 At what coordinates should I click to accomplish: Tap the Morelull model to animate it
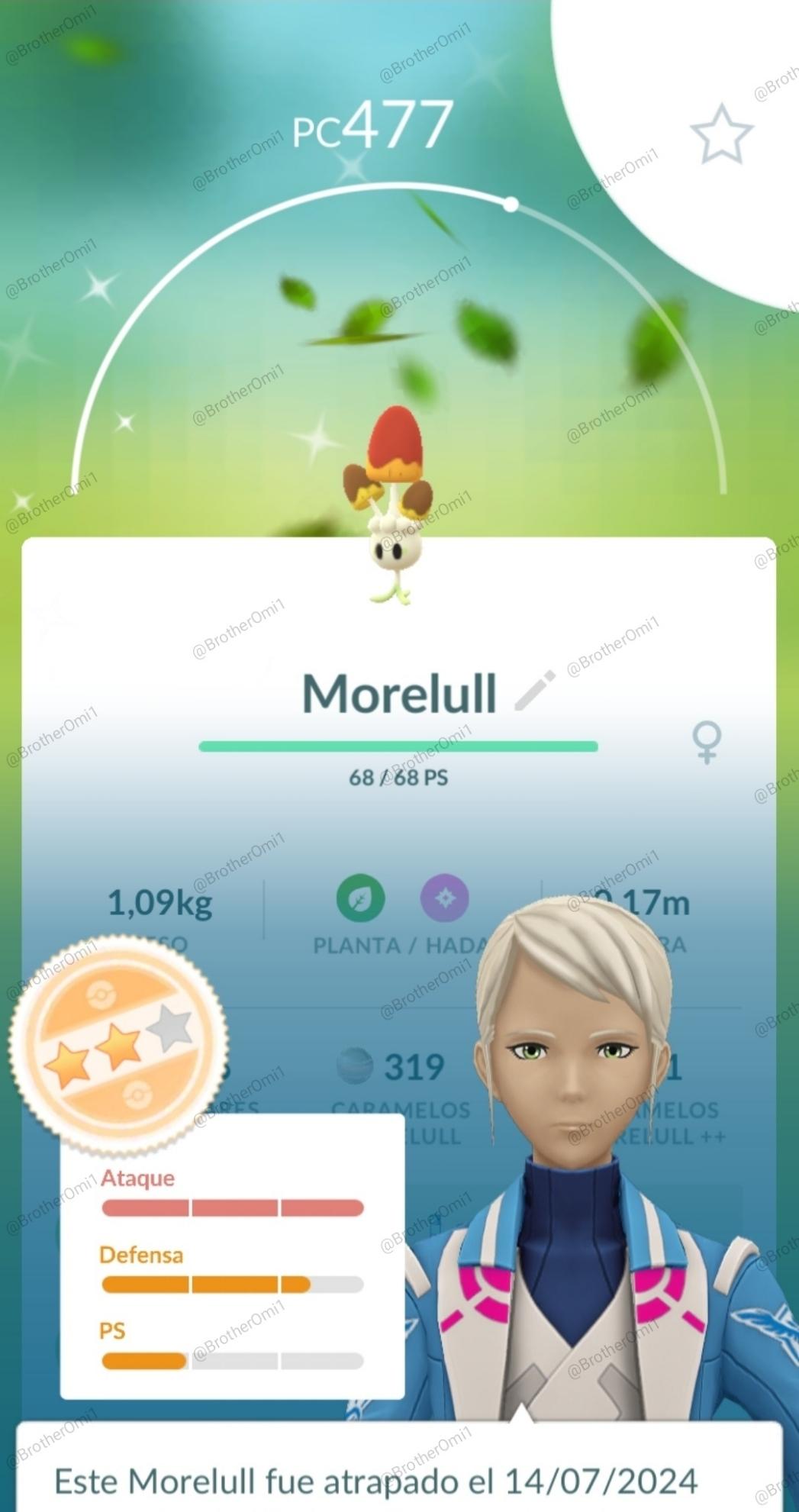point(388,504)
